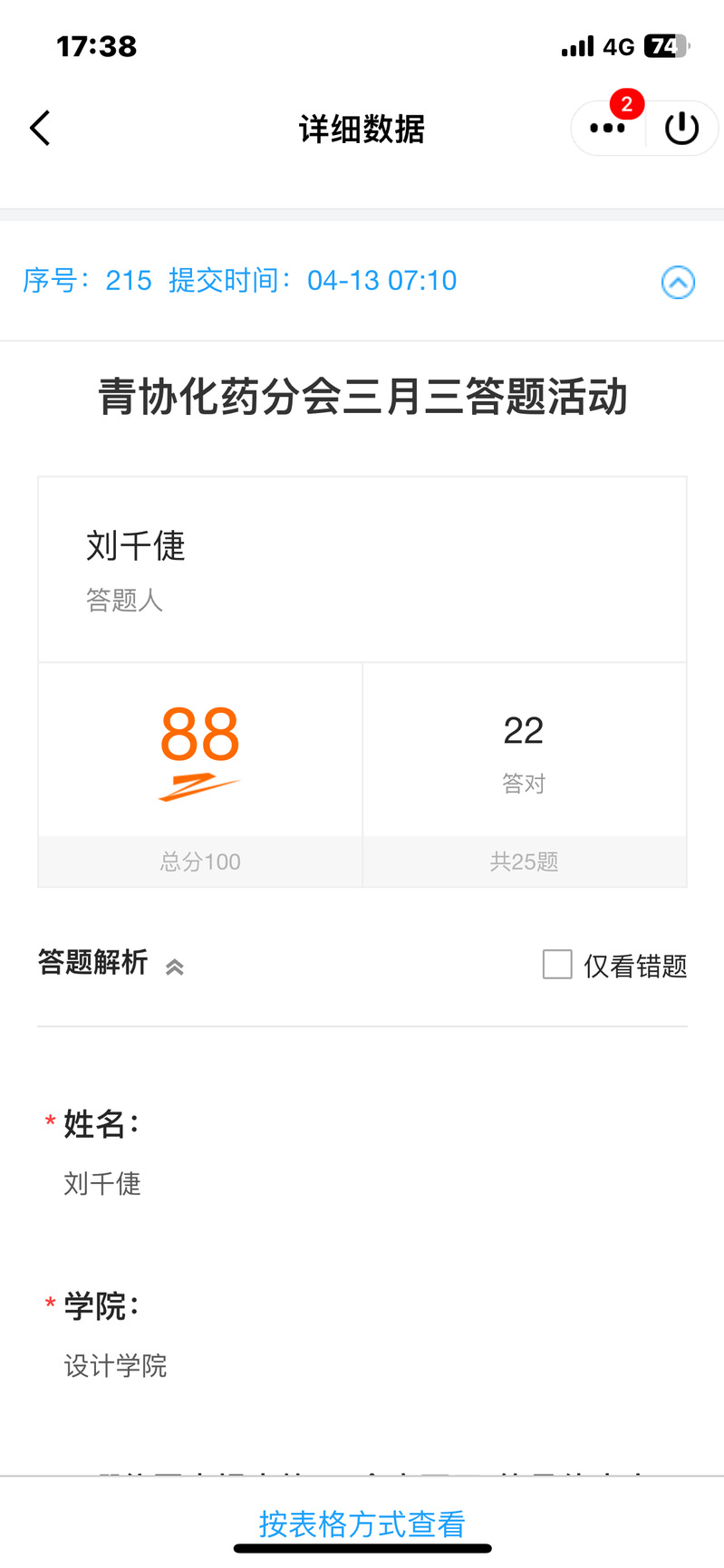Collapse the record header with circled chevron
724x1568 pixels.
pos(678,283)
